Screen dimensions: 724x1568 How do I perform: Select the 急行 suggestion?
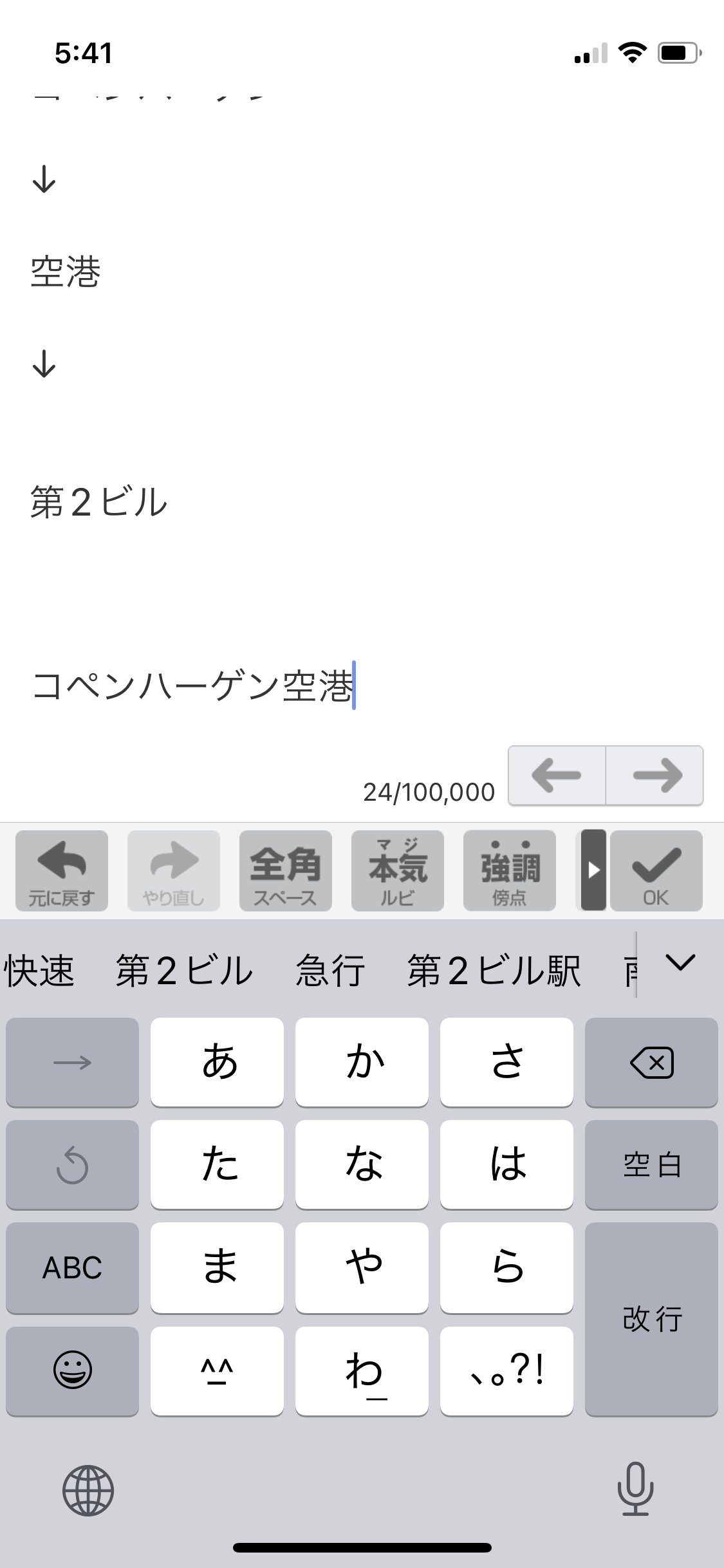[330, 971]
